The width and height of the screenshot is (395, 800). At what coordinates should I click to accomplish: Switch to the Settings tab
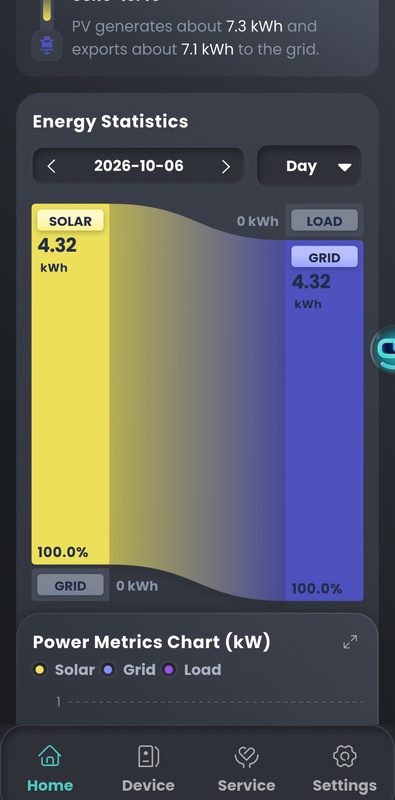click(344, 768)
